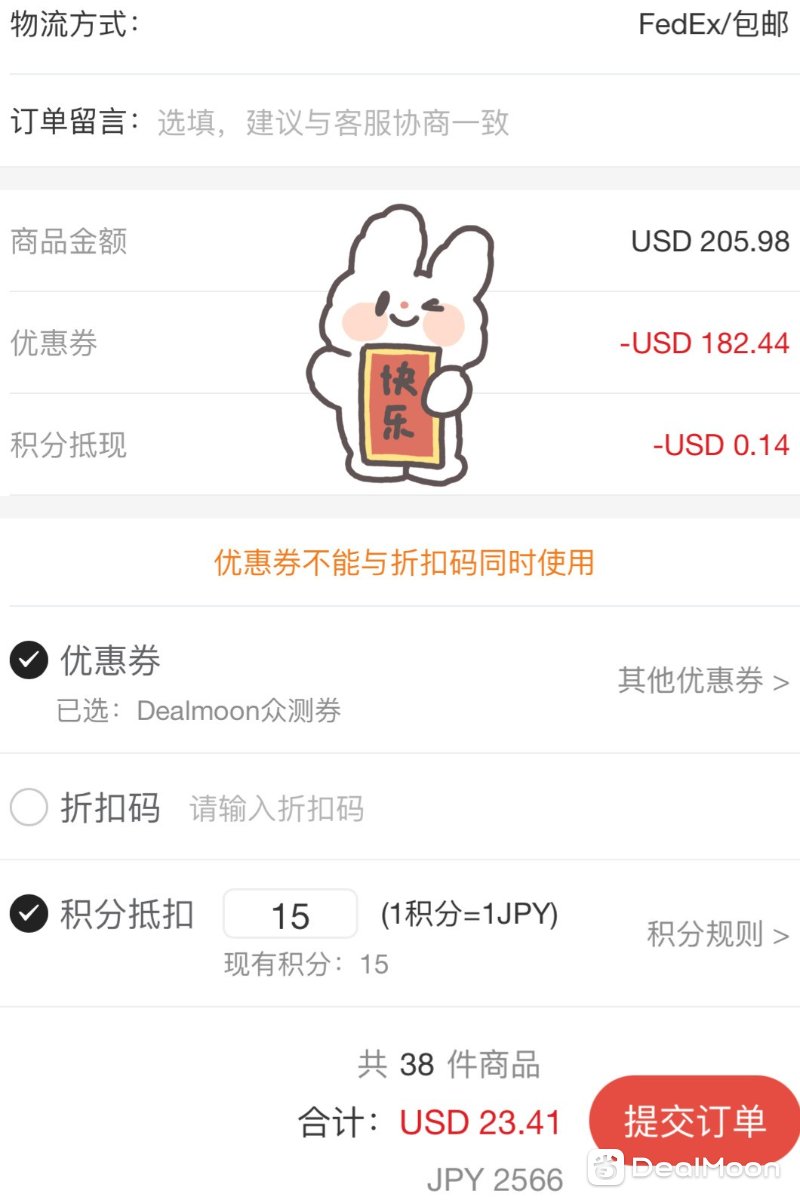The width and height of the screenshot is (800, 1200).
Task: Select the 折扣码 discount code option
Action: [29, 807]
